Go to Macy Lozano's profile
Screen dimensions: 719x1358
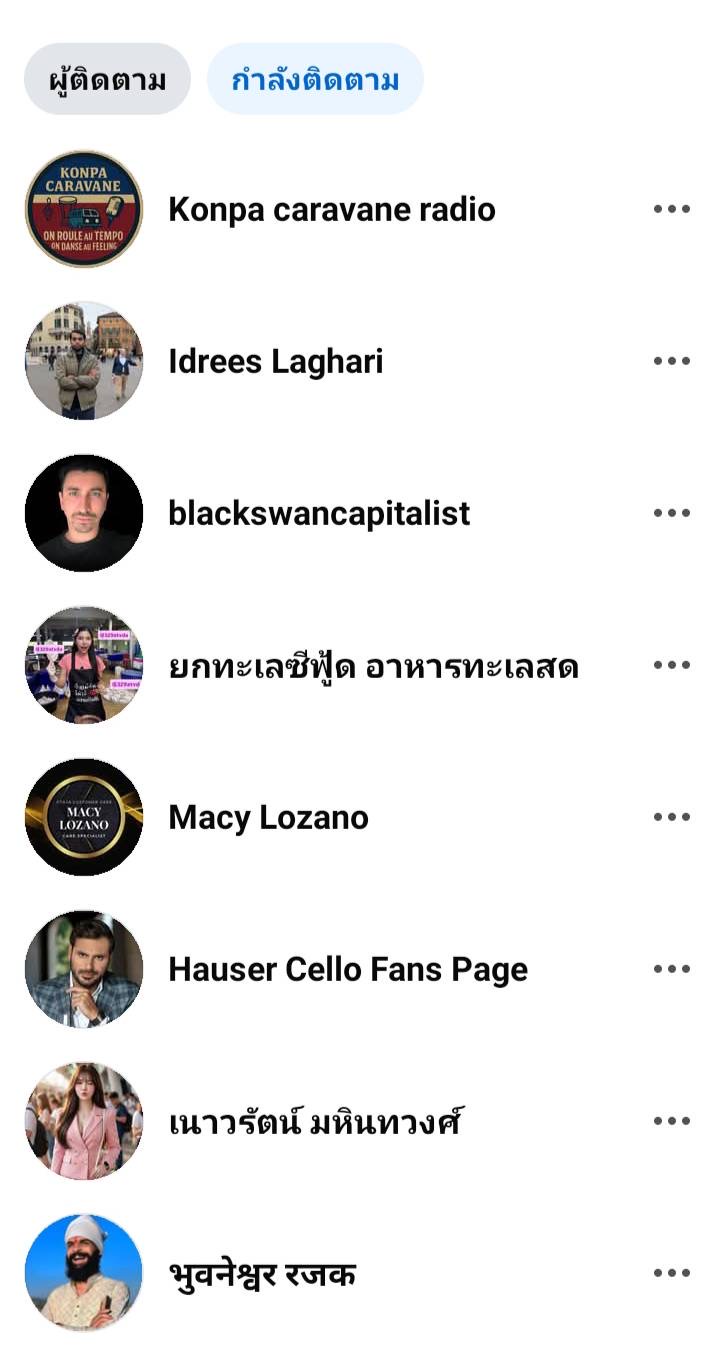268,817
